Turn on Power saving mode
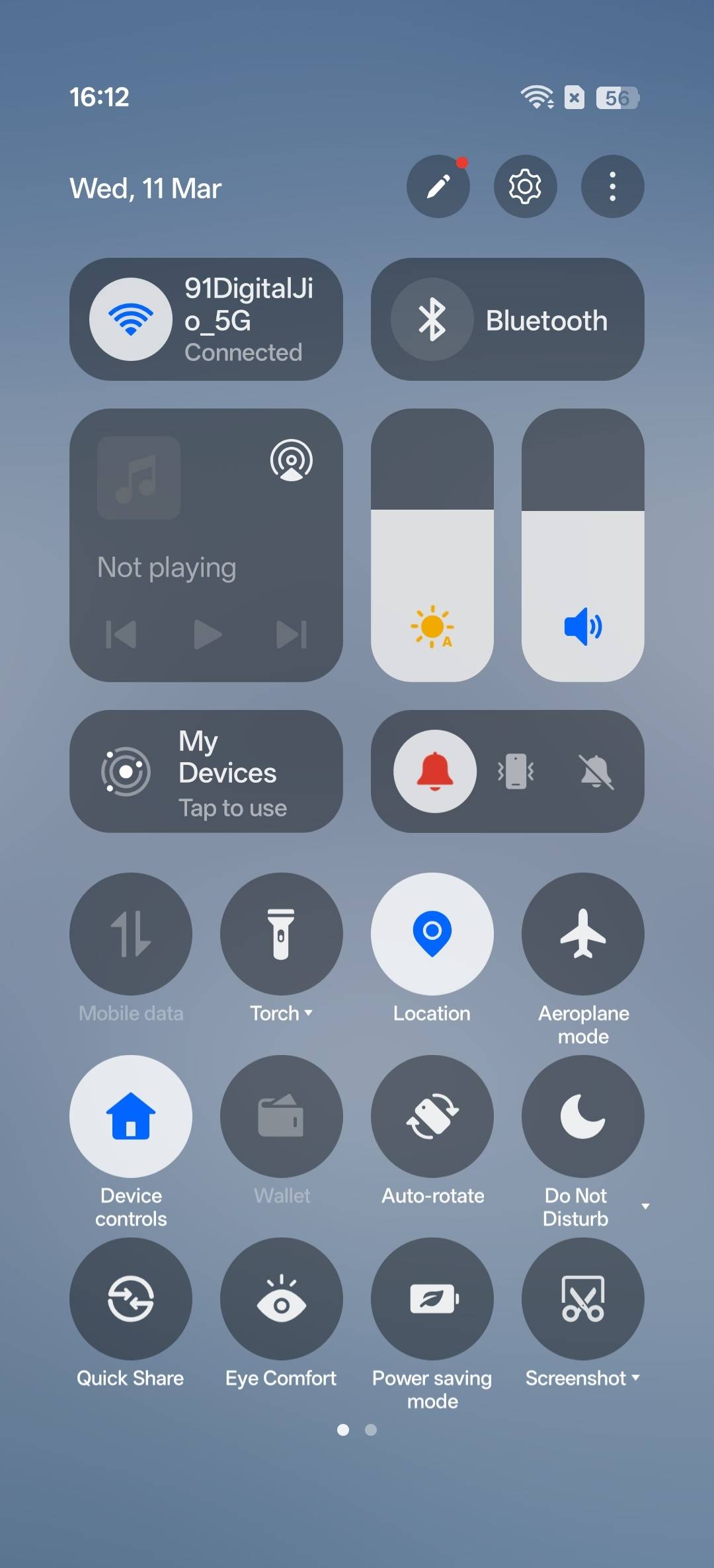The image size is (714, 1568). coord(432,1299)
